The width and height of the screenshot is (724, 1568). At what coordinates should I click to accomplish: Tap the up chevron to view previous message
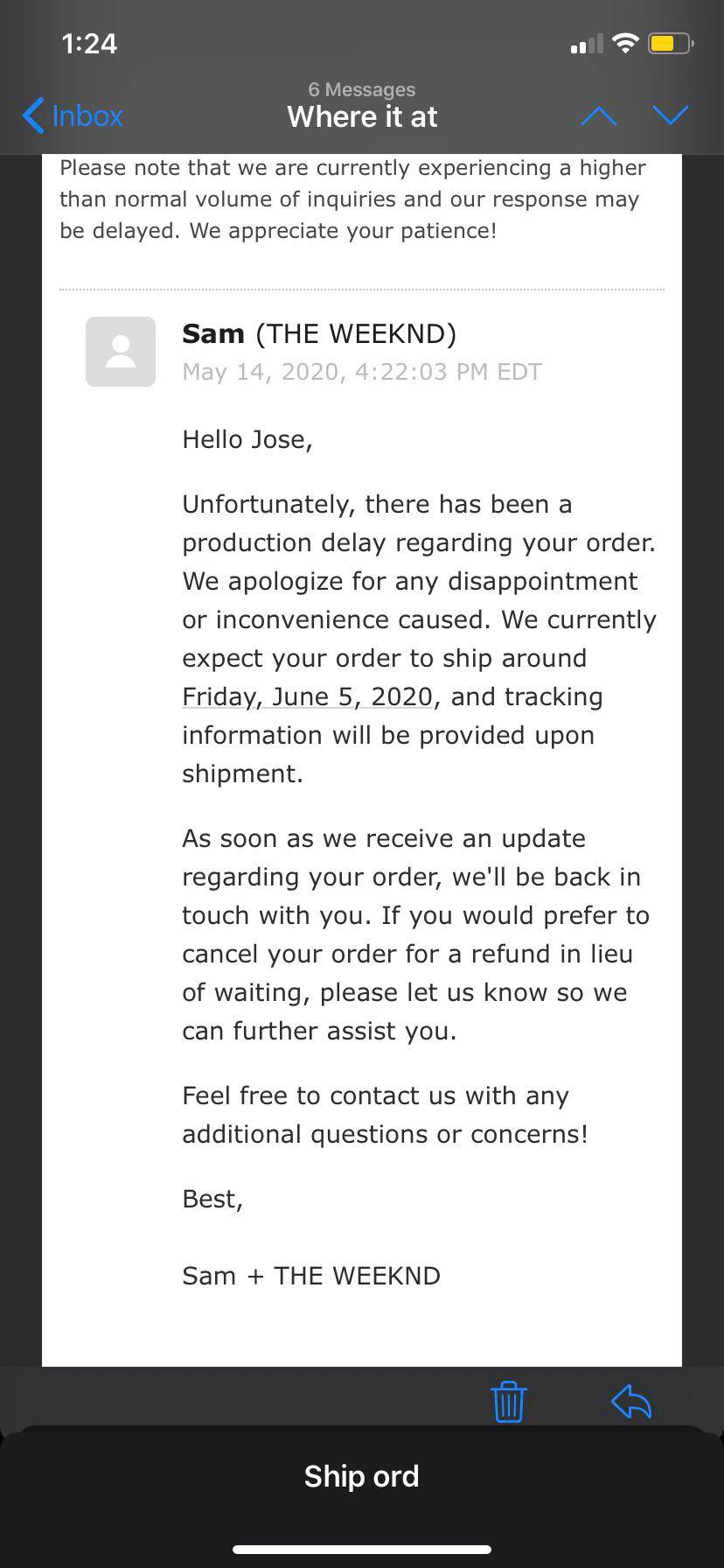(x=598, y=115)
